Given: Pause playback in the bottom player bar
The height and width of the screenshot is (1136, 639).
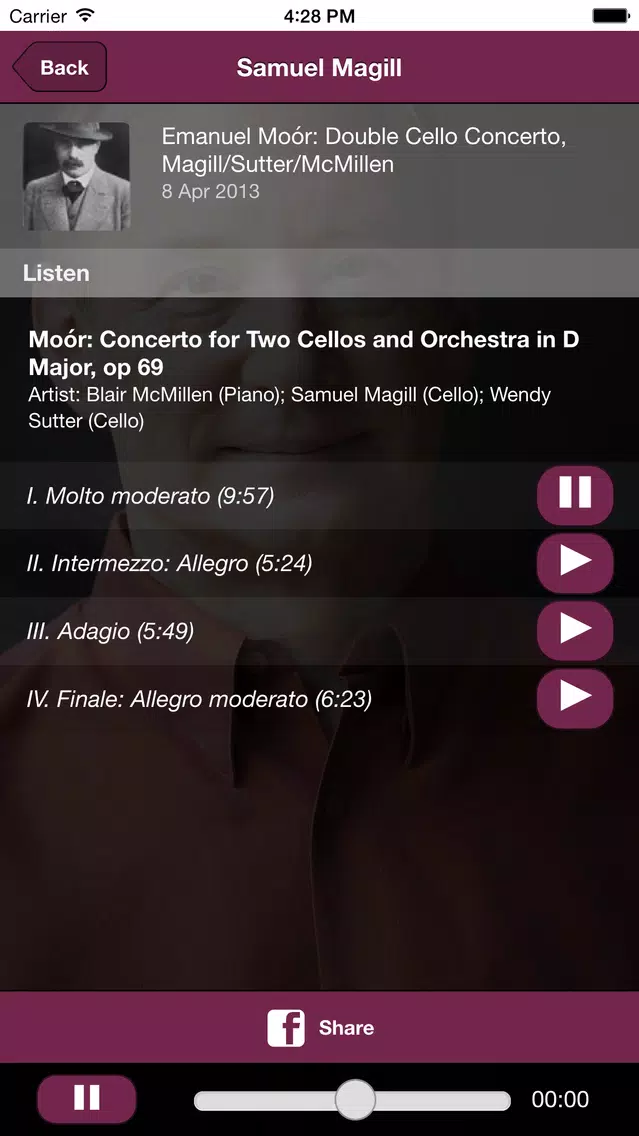Looking at the screenshot, I should coord(87,1099).
